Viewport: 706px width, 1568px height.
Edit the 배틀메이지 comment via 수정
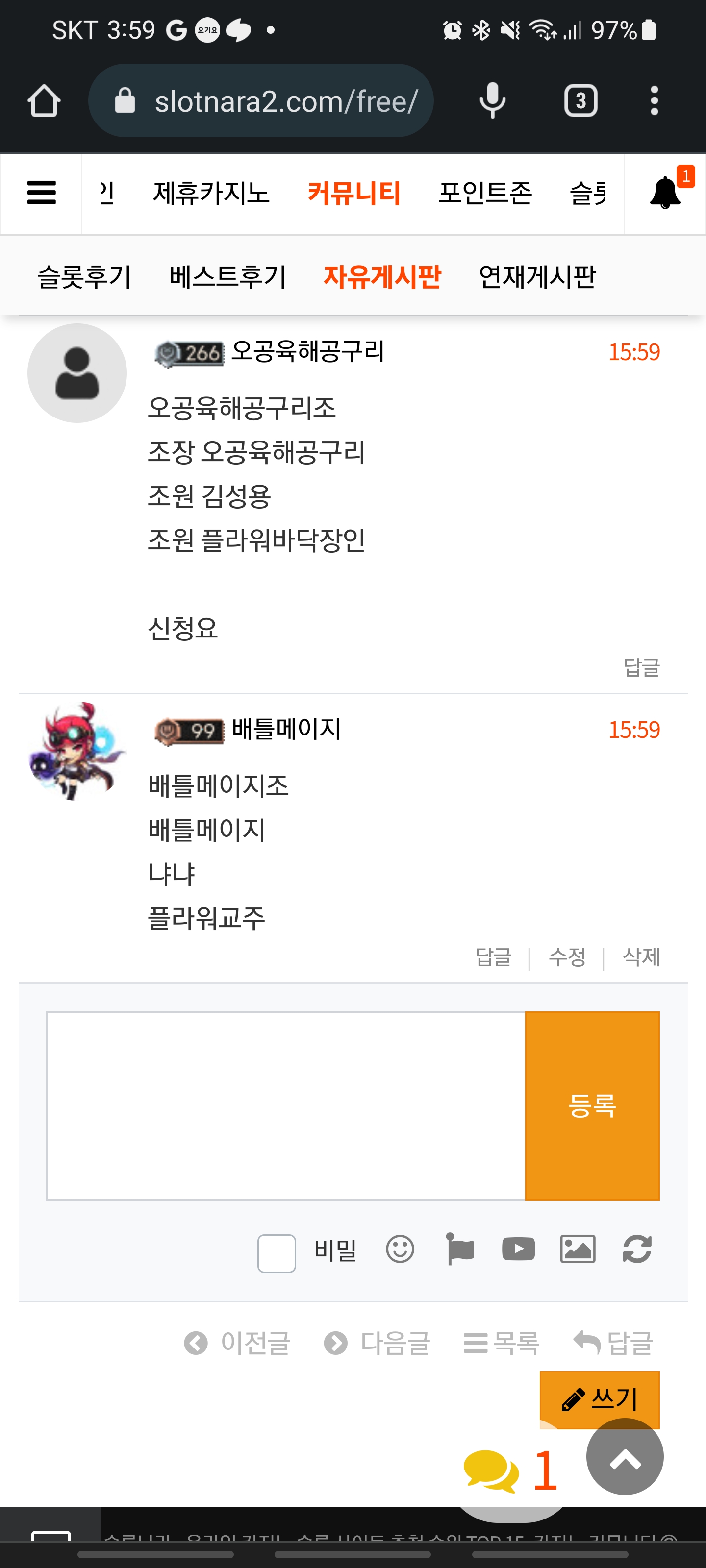tap(567, 957)
